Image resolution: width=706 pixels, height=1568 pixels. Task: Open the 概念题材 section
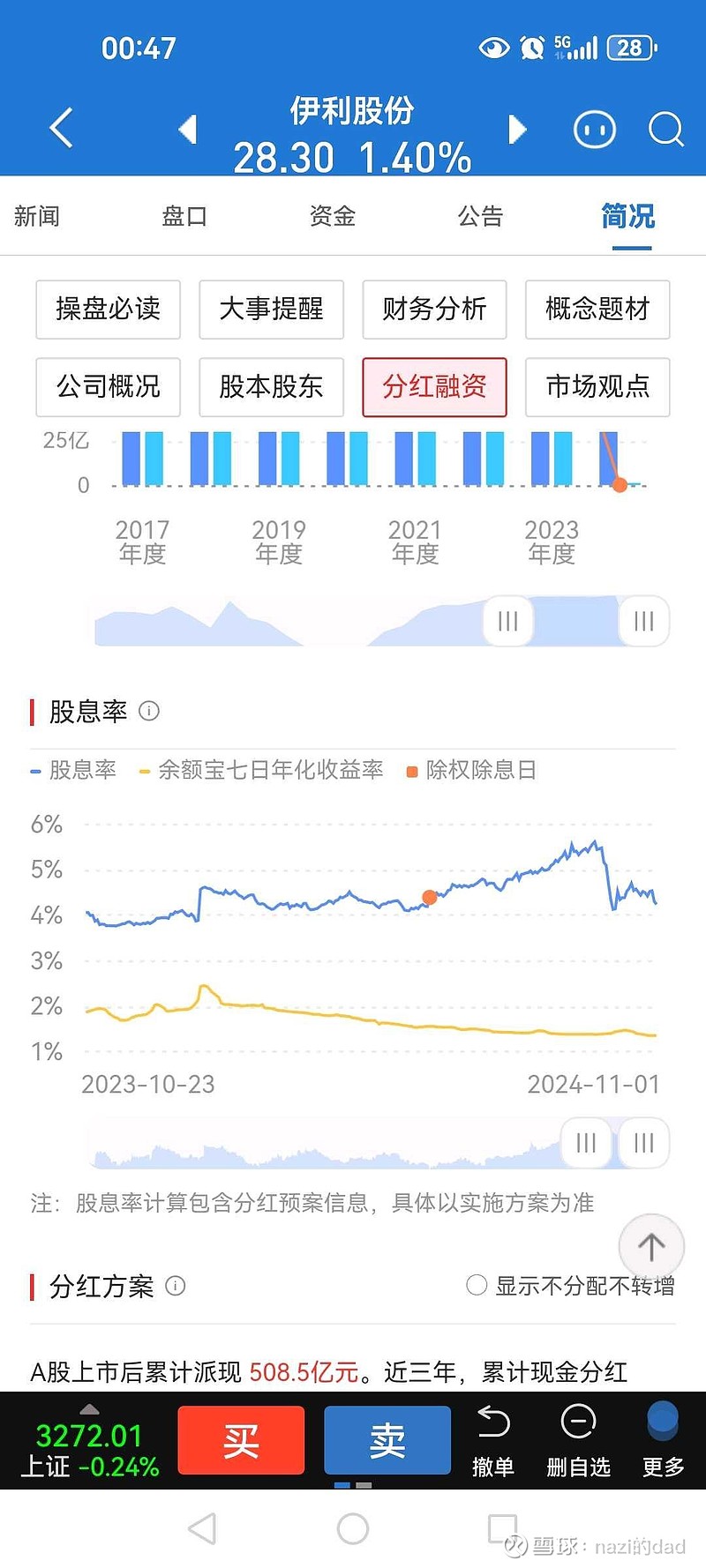(x=597, y=310)
